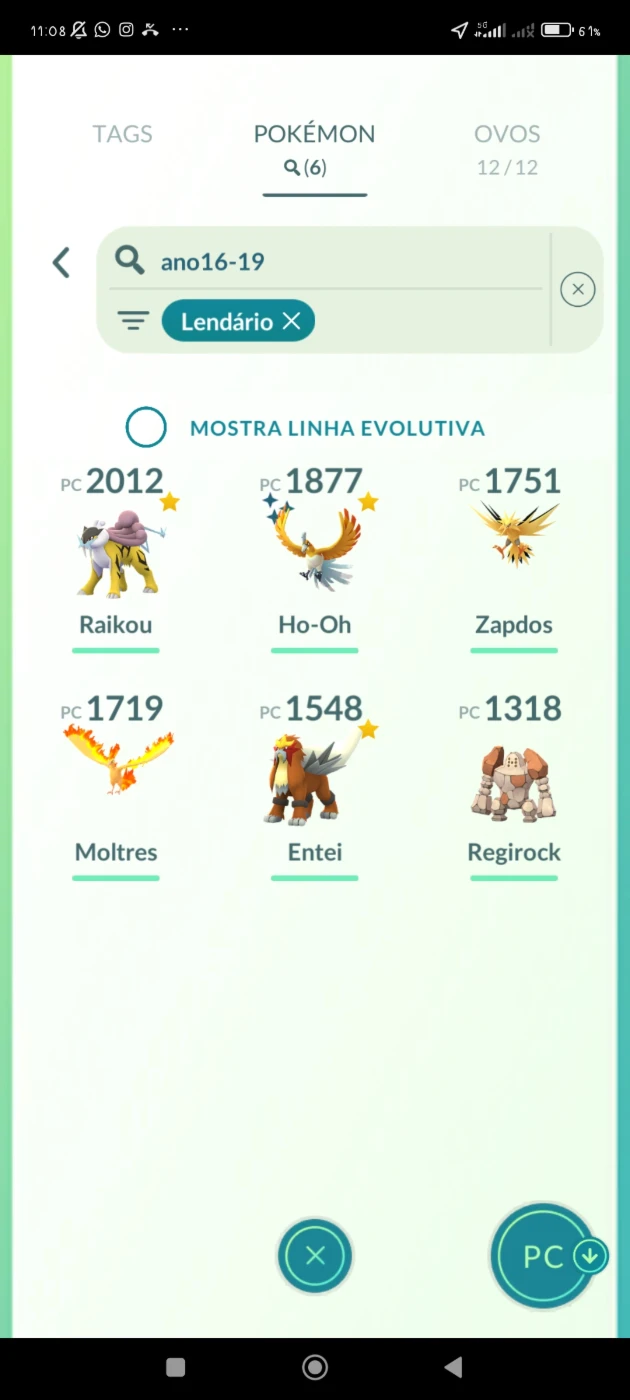Change sort order with the PC button
The image size is (630, 1400).
coord(545,1256)
